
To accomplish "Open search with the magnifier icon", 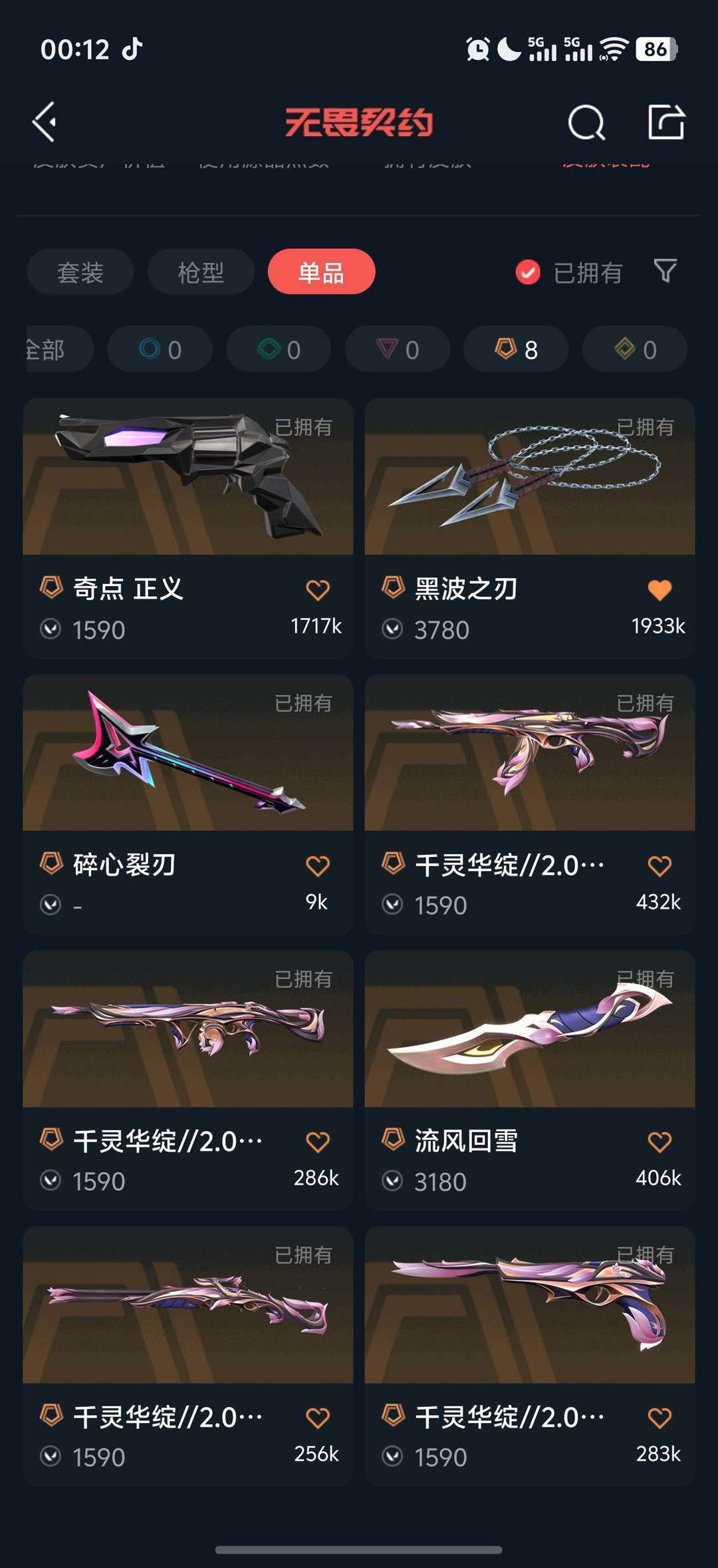I will tap(584, 121).
